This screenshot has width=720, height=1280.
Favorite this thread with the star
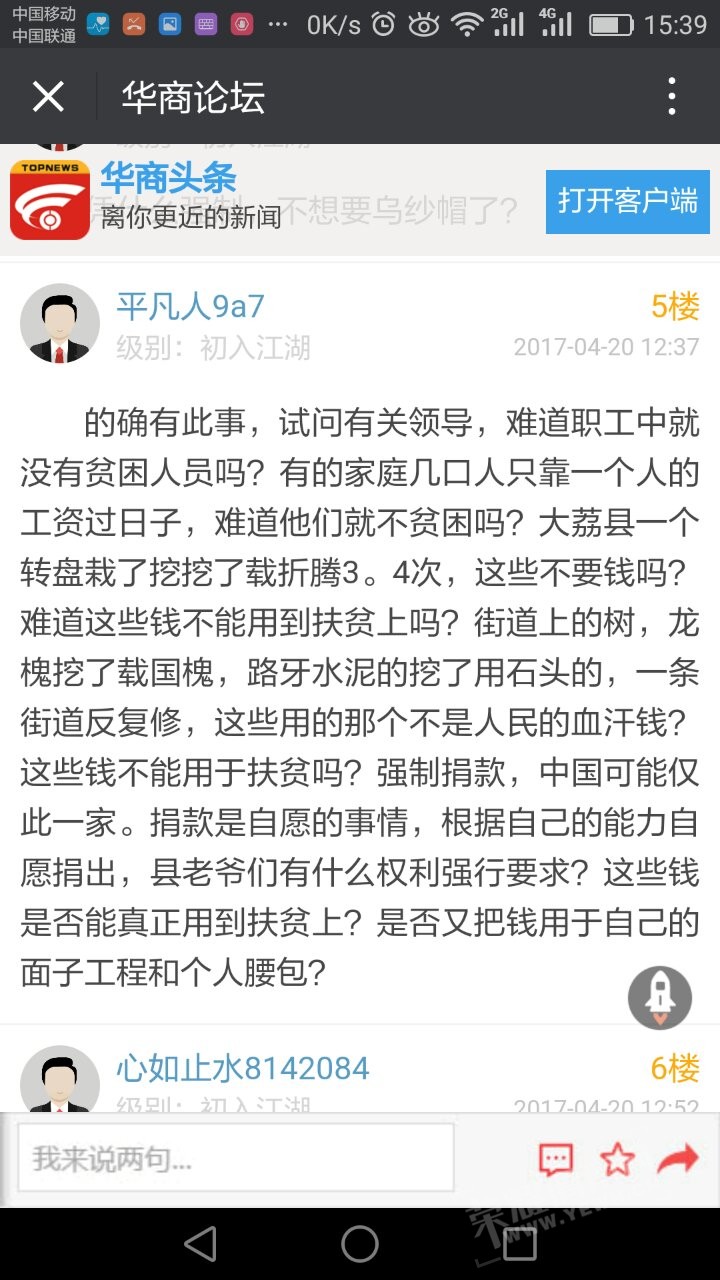[617, 1159]
